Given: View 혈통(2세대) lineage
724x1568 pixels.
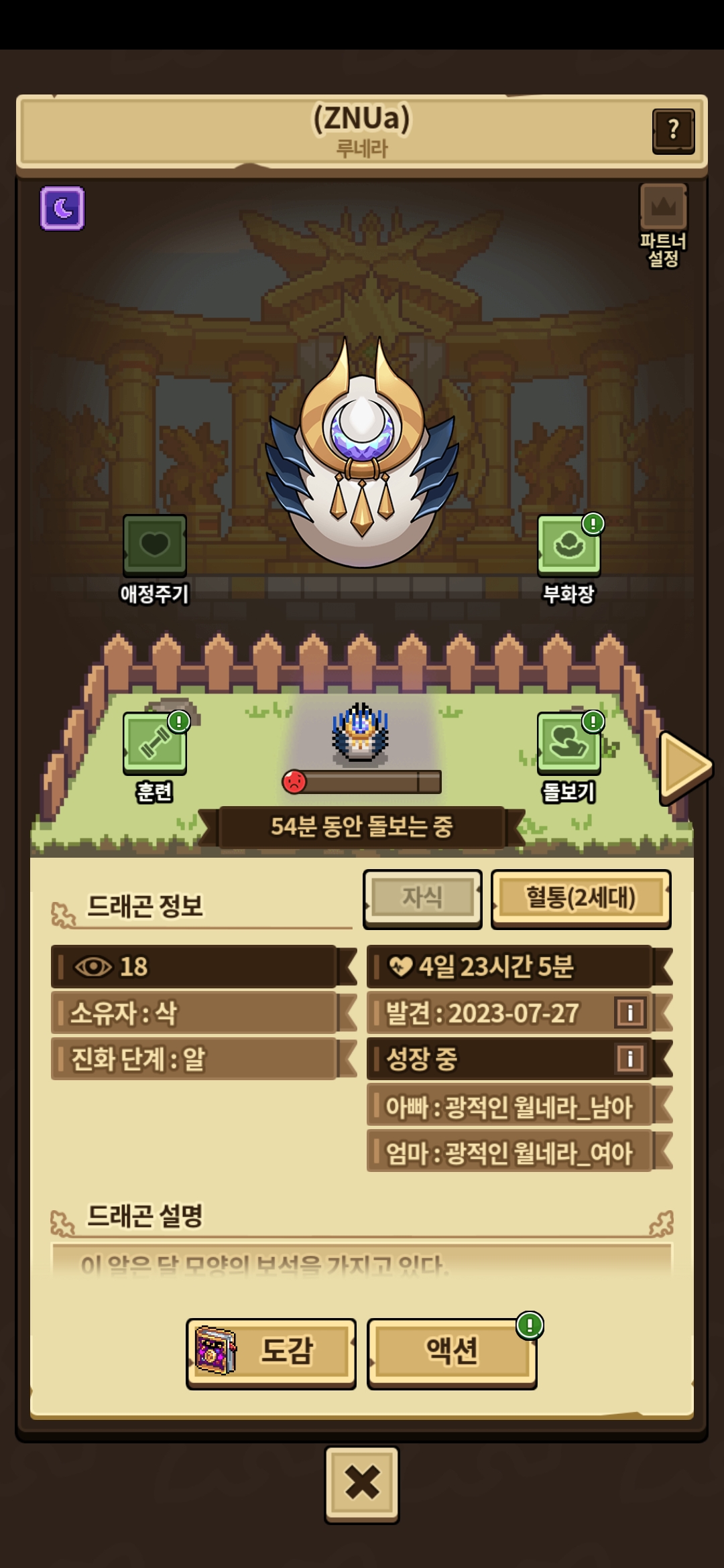Looking at the screenshot, I should [581, 897].
